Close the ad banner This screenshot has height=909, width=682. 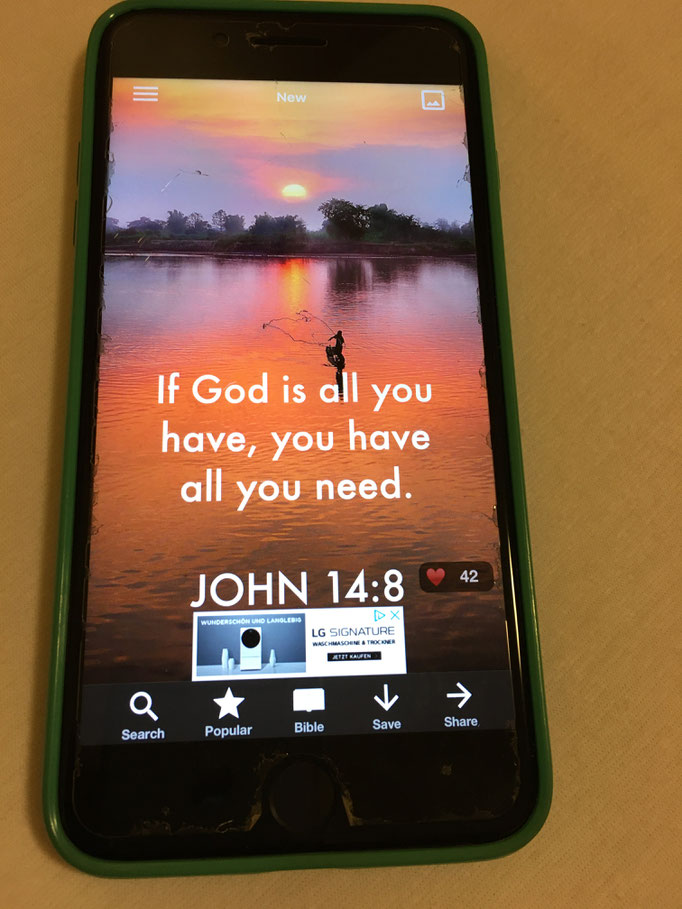pyautogui.click(x=396, y=616)
